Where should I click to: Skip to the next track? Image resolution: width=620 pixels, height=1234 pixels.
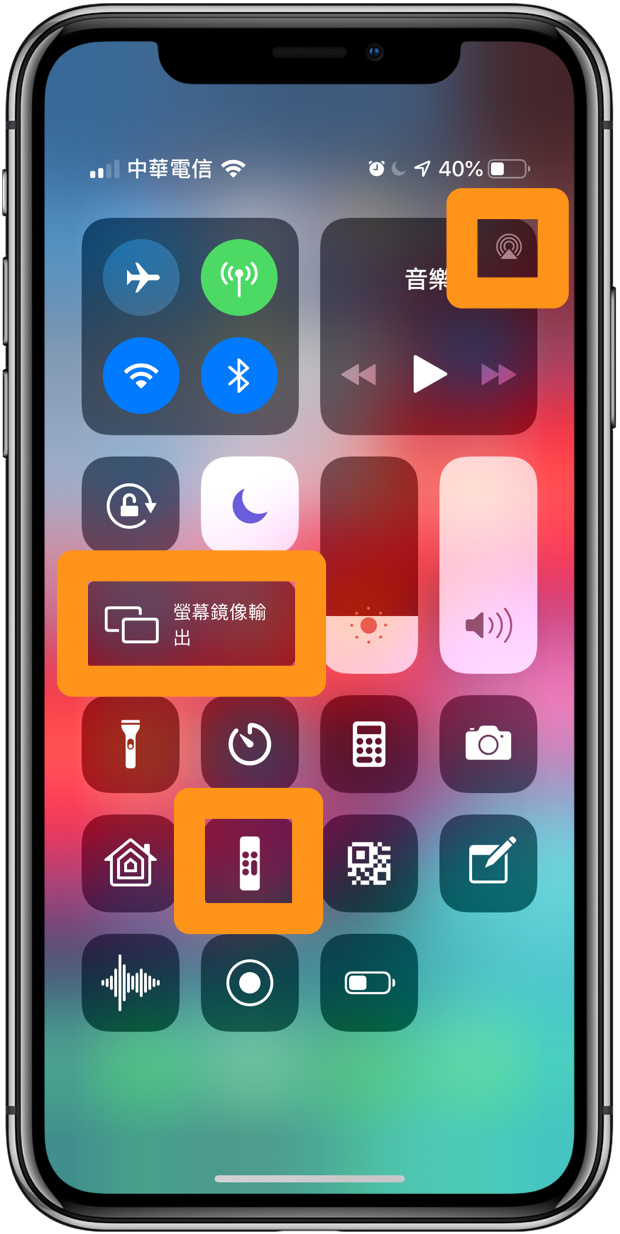(x=498, y=375)
